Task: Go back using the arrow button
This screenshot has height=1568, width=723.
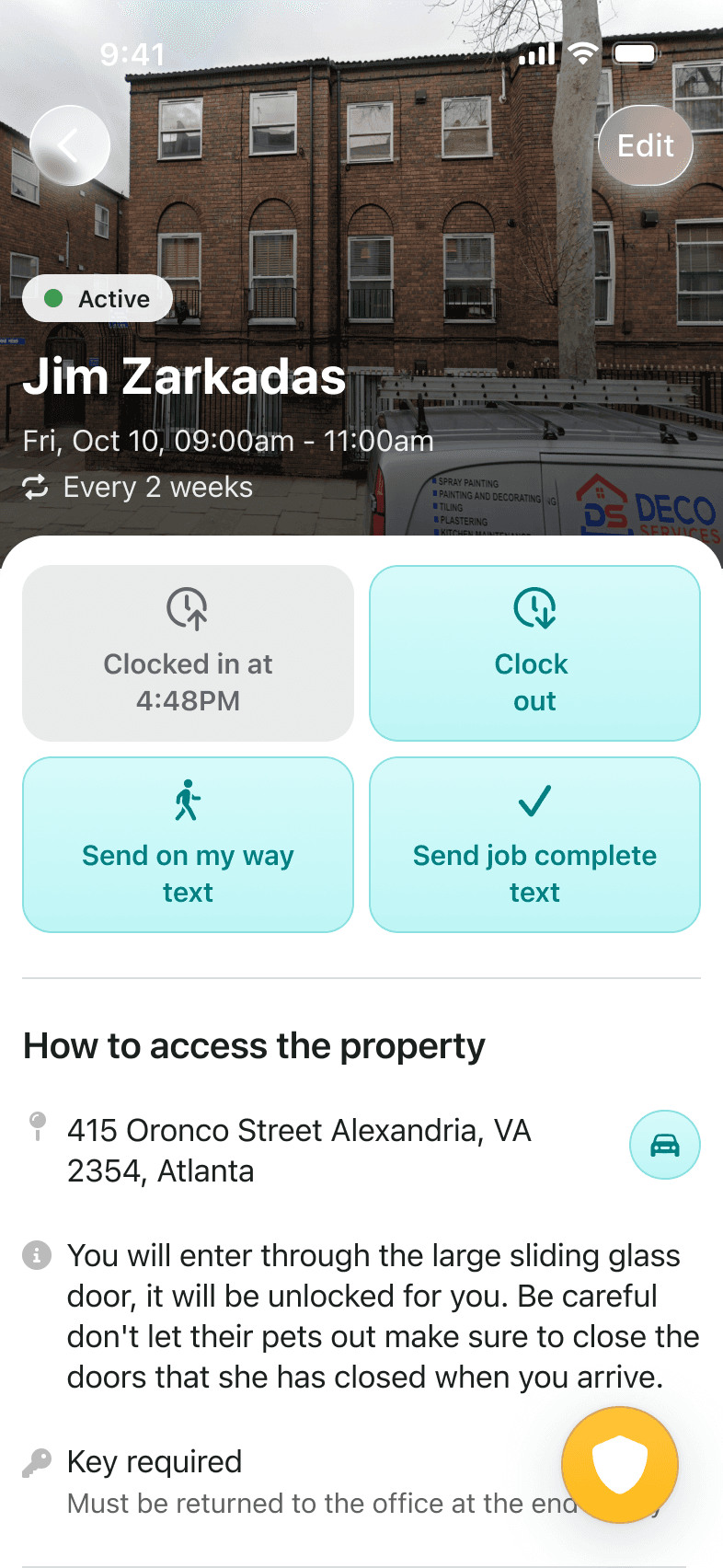Action: click(70, 145)
